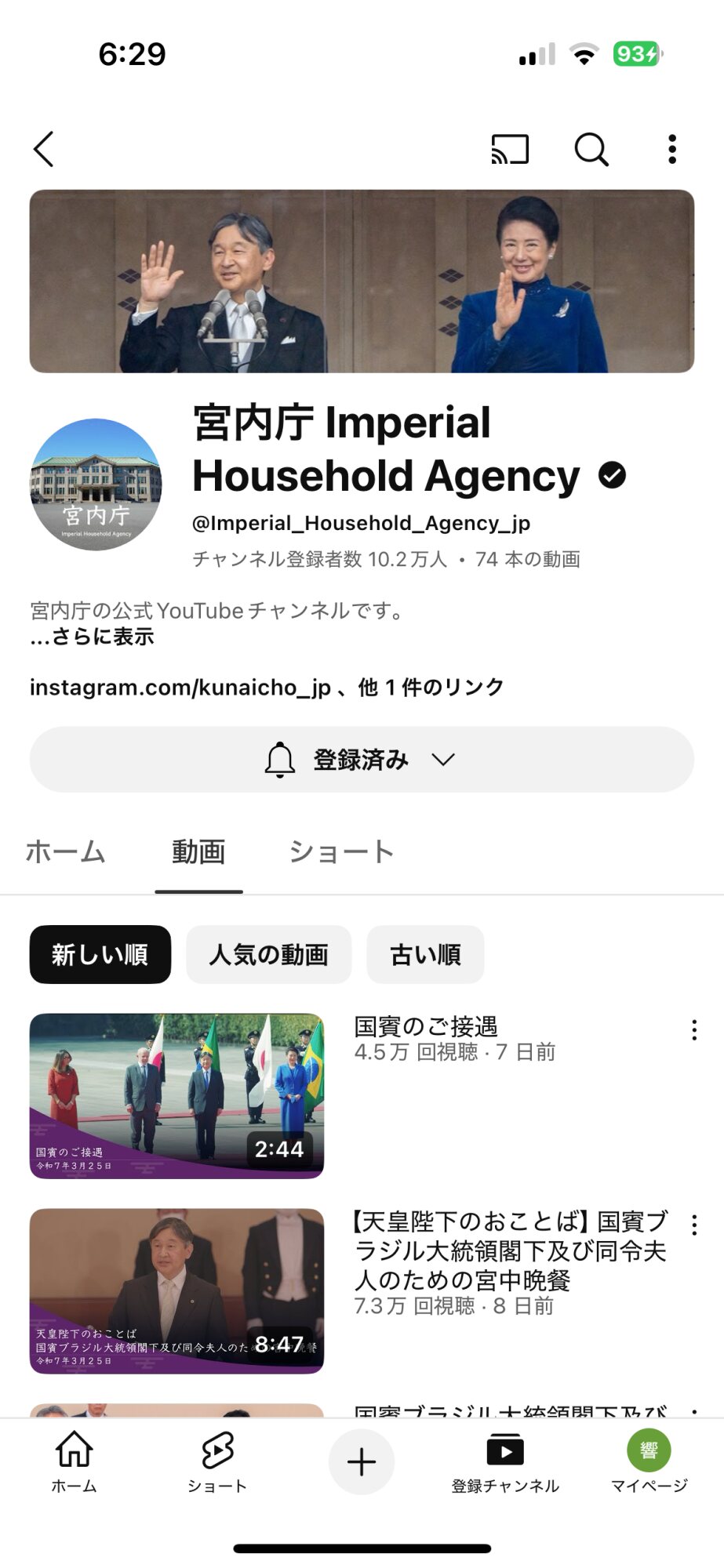Open the instagram.com/kunaicho_jp link
Screen dimensions: 724x1568
[x=180, y=688]
